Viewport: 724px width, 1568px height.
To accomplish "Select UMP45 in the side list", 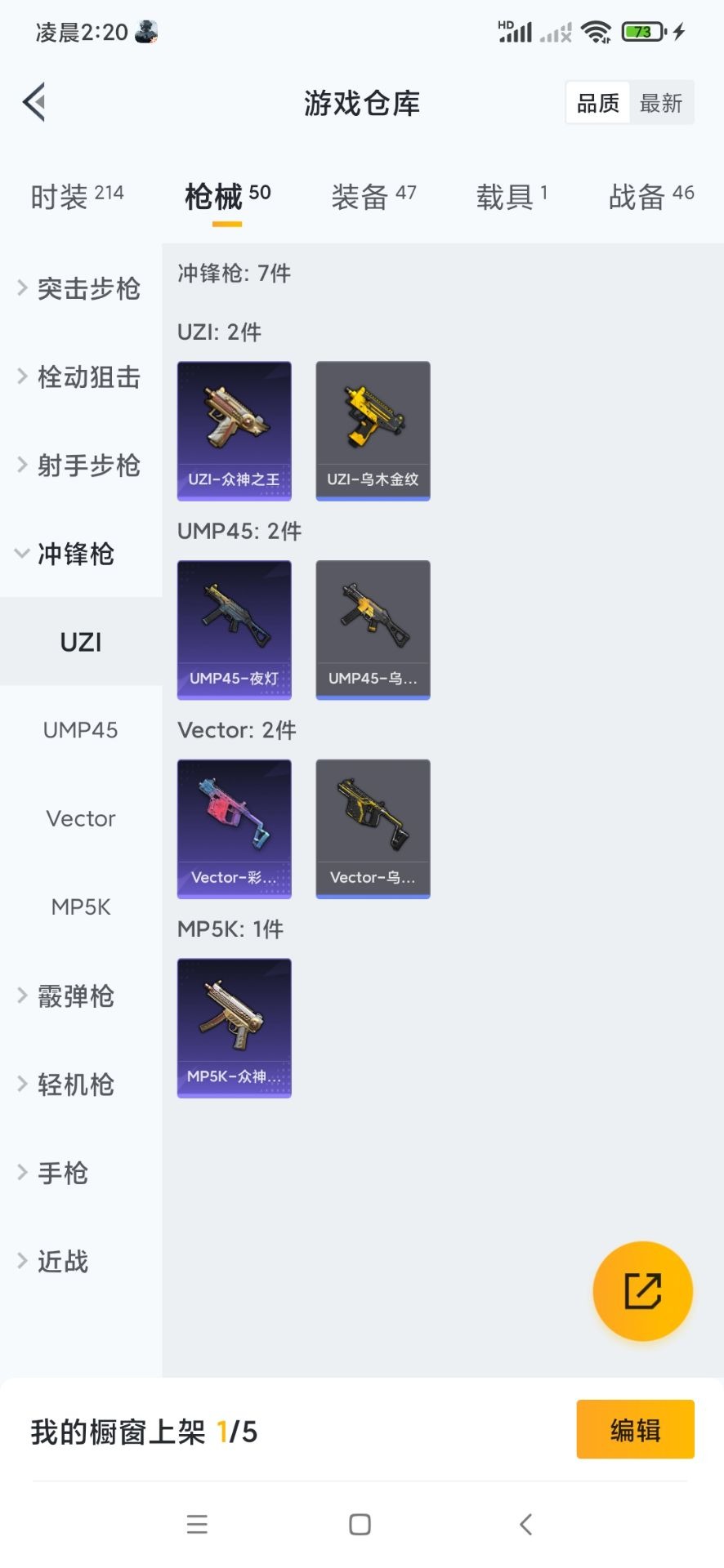I will [x=80, y=730].
